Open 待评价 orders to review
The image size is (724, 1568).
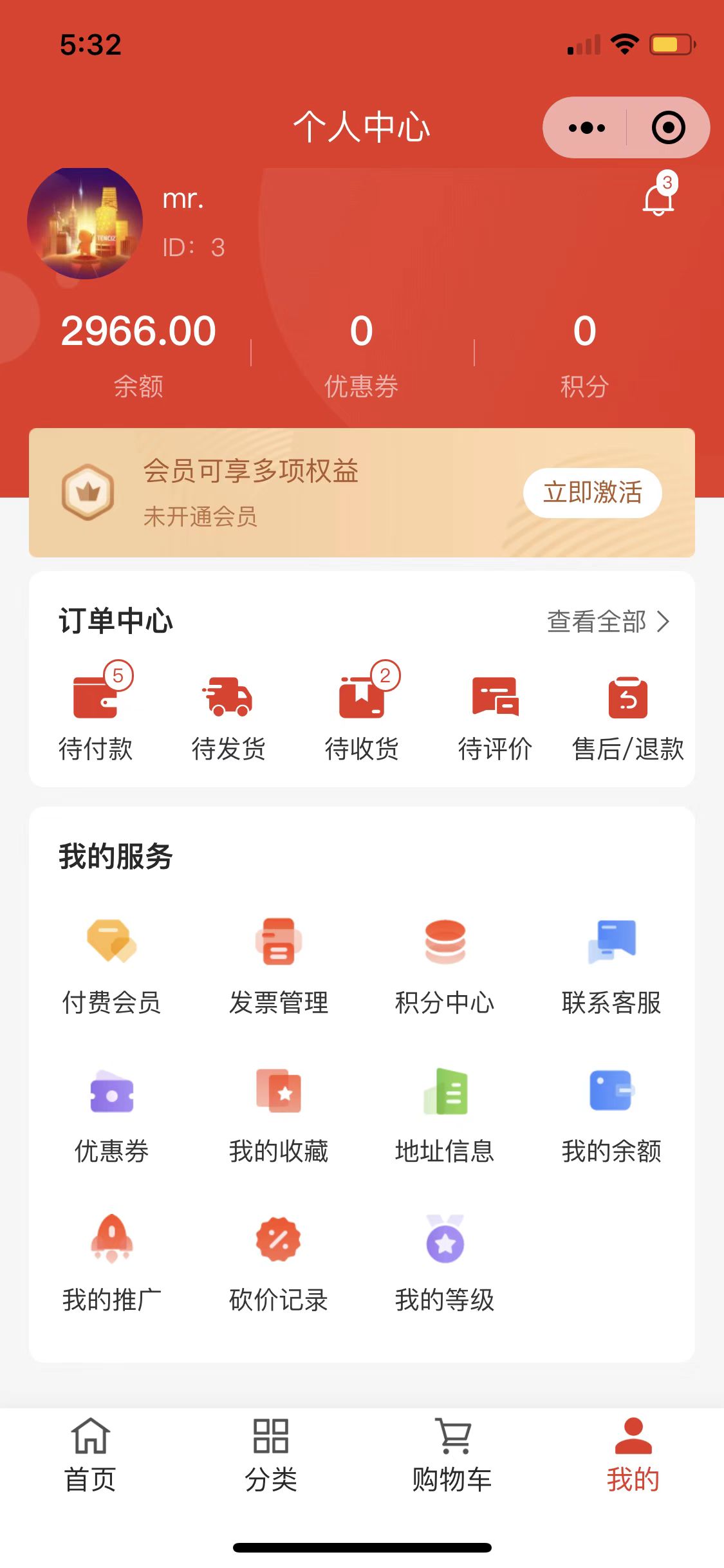coord(495,714)
